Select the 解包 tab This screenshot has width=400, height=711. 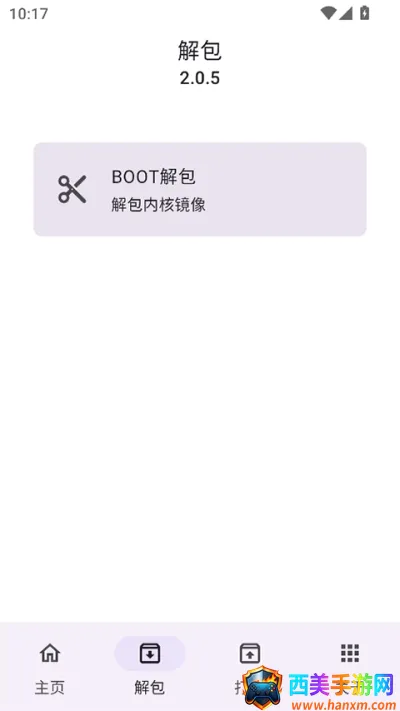coord(150,667)
